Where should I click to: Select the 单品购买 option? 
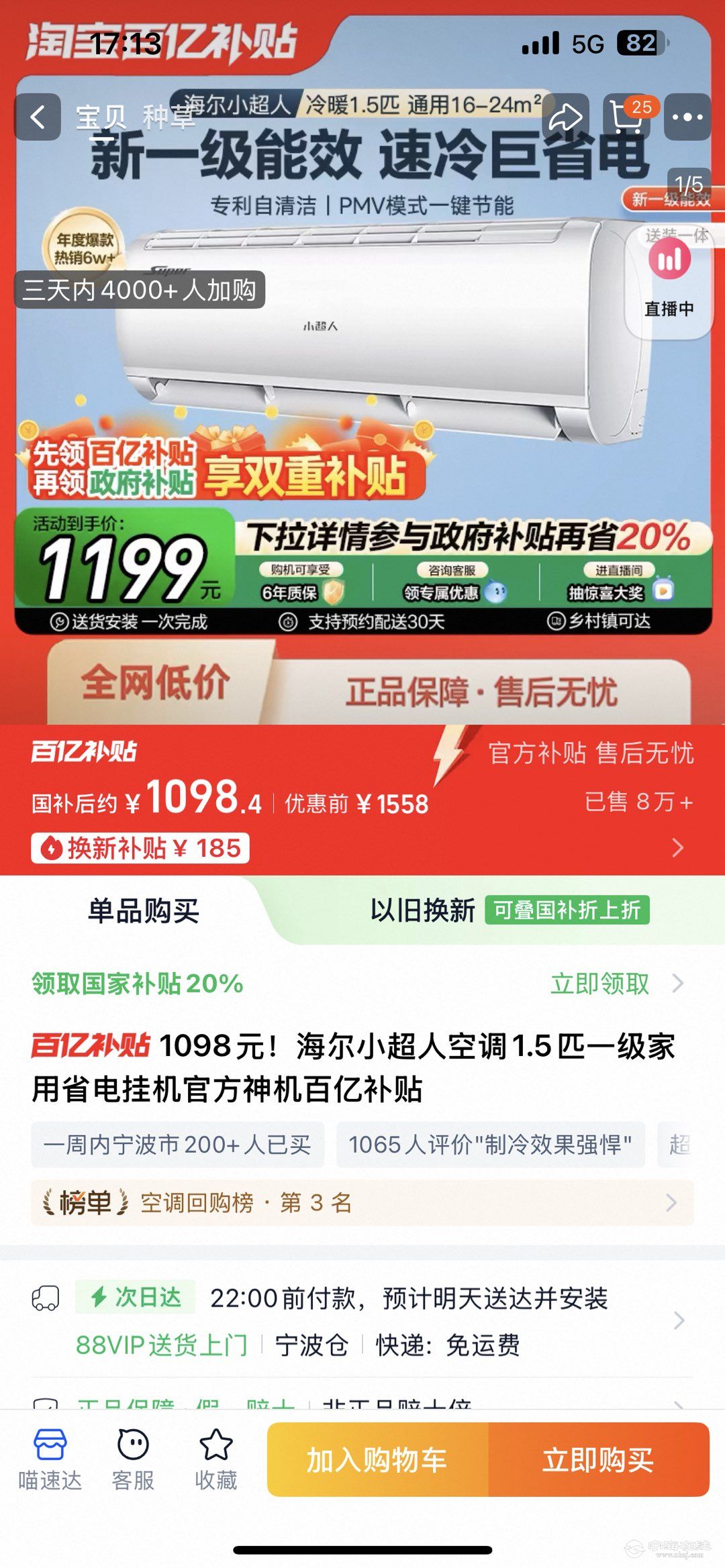[x=144, y=911]
